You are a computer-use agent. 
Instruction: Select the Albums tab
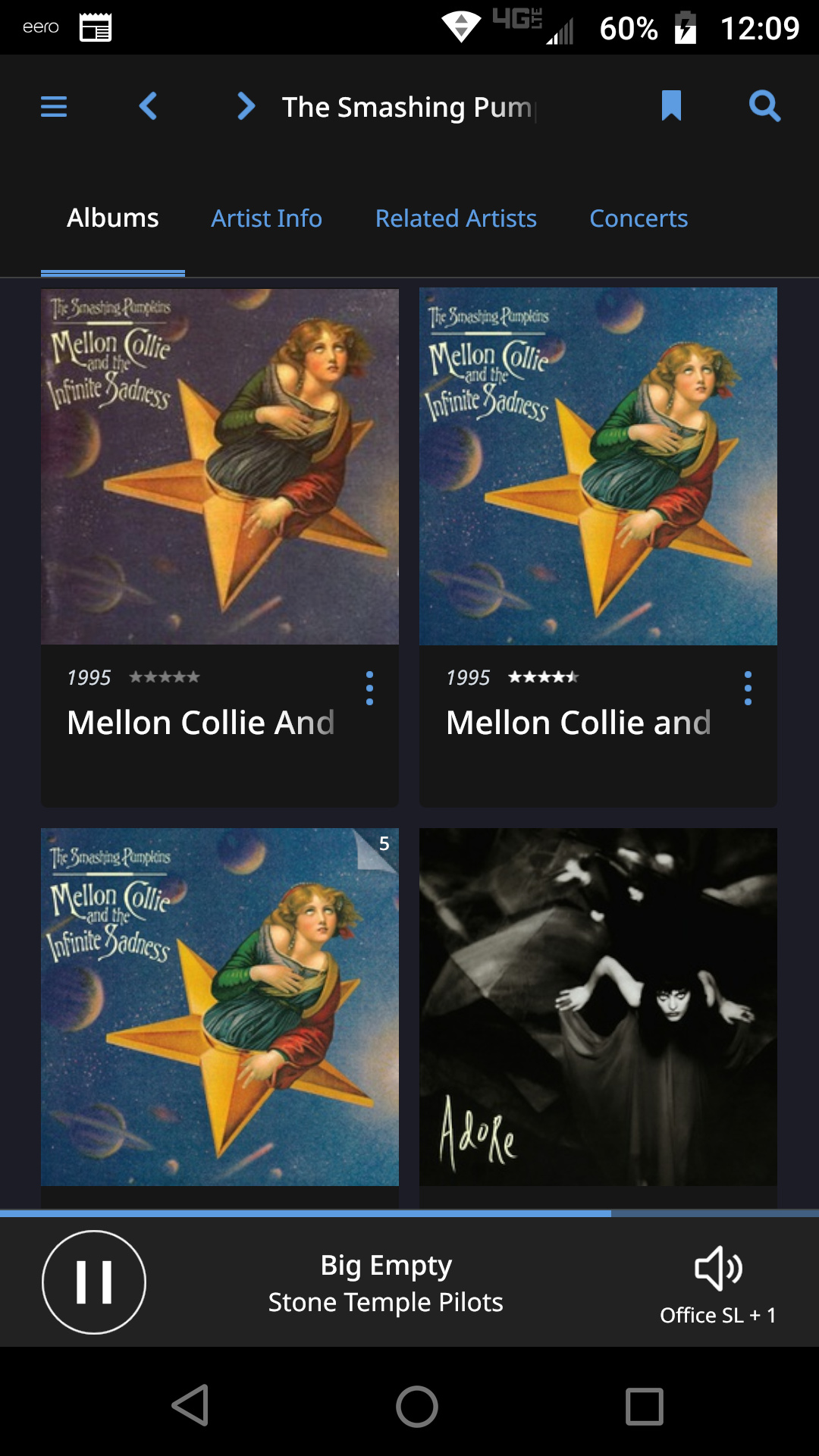(113, 218)
